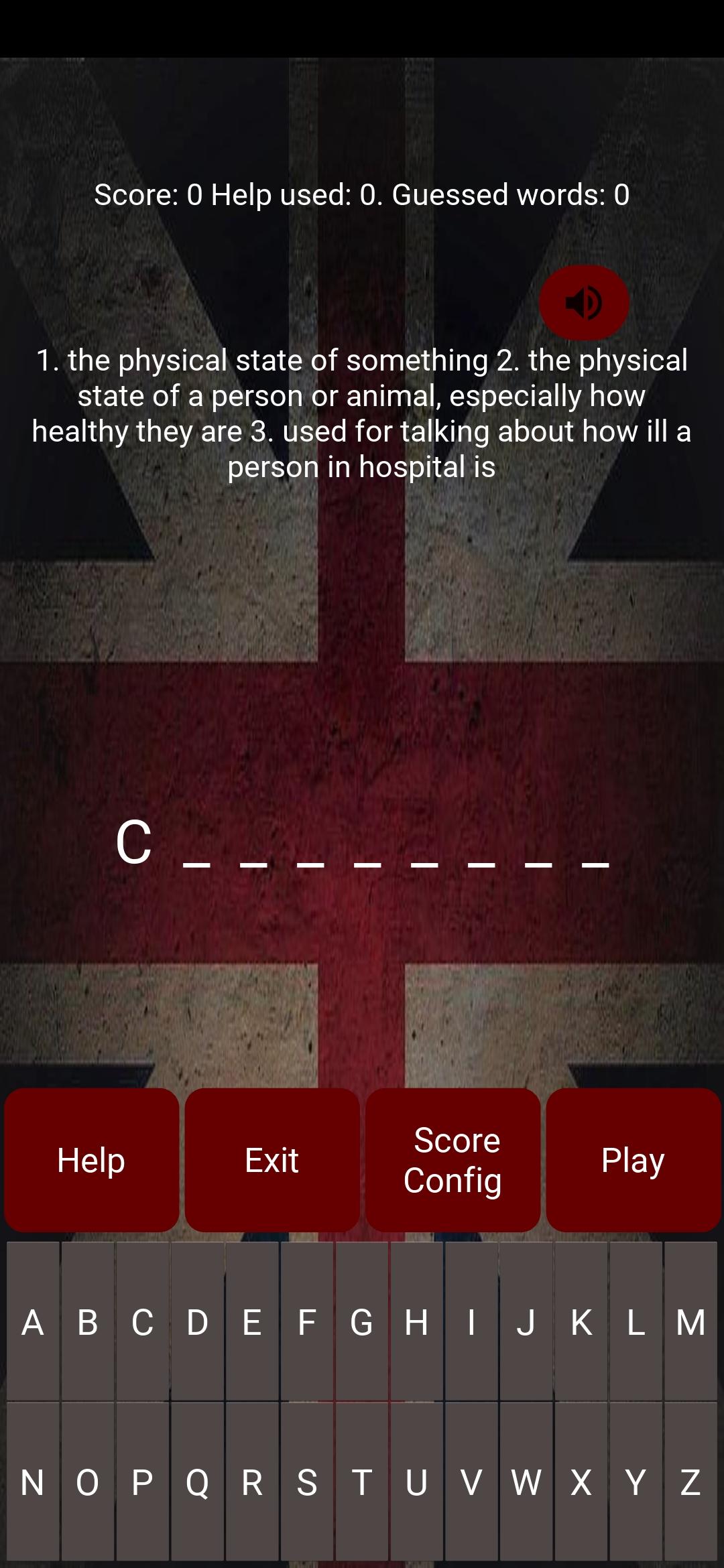Tap the letter T key
724x1568 pixels.
pos(362,1482)
